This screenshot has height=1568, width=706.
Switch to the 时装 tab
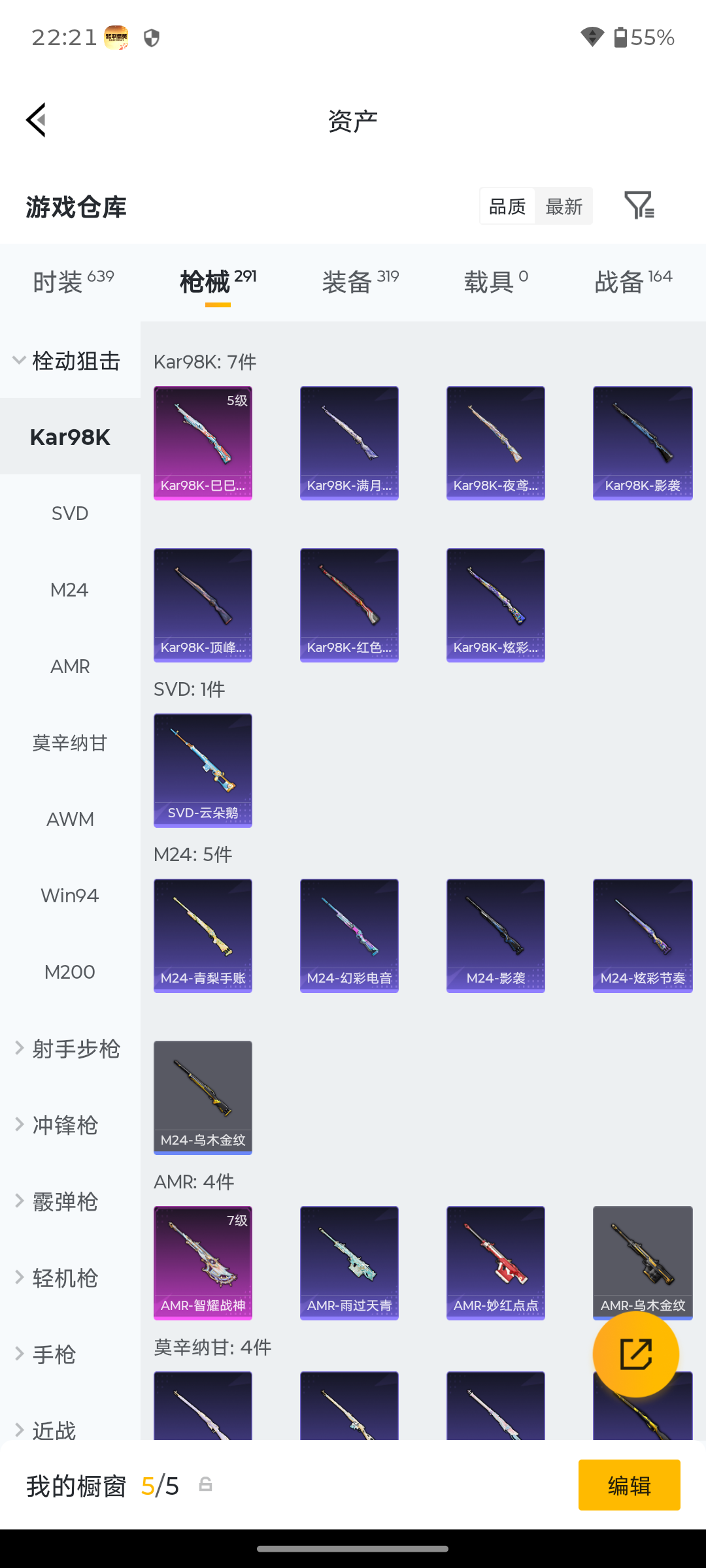[73, 282]
